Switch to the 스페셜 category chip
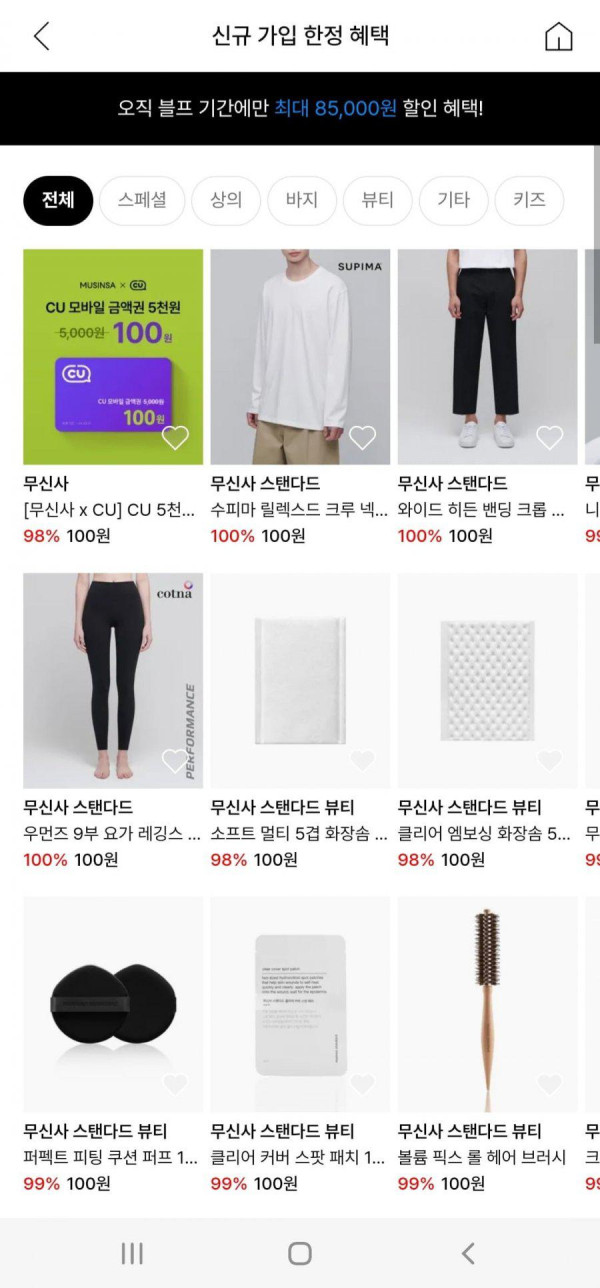Image resolution: width=600 pixels, height=1288 pixels. [142, 200]
